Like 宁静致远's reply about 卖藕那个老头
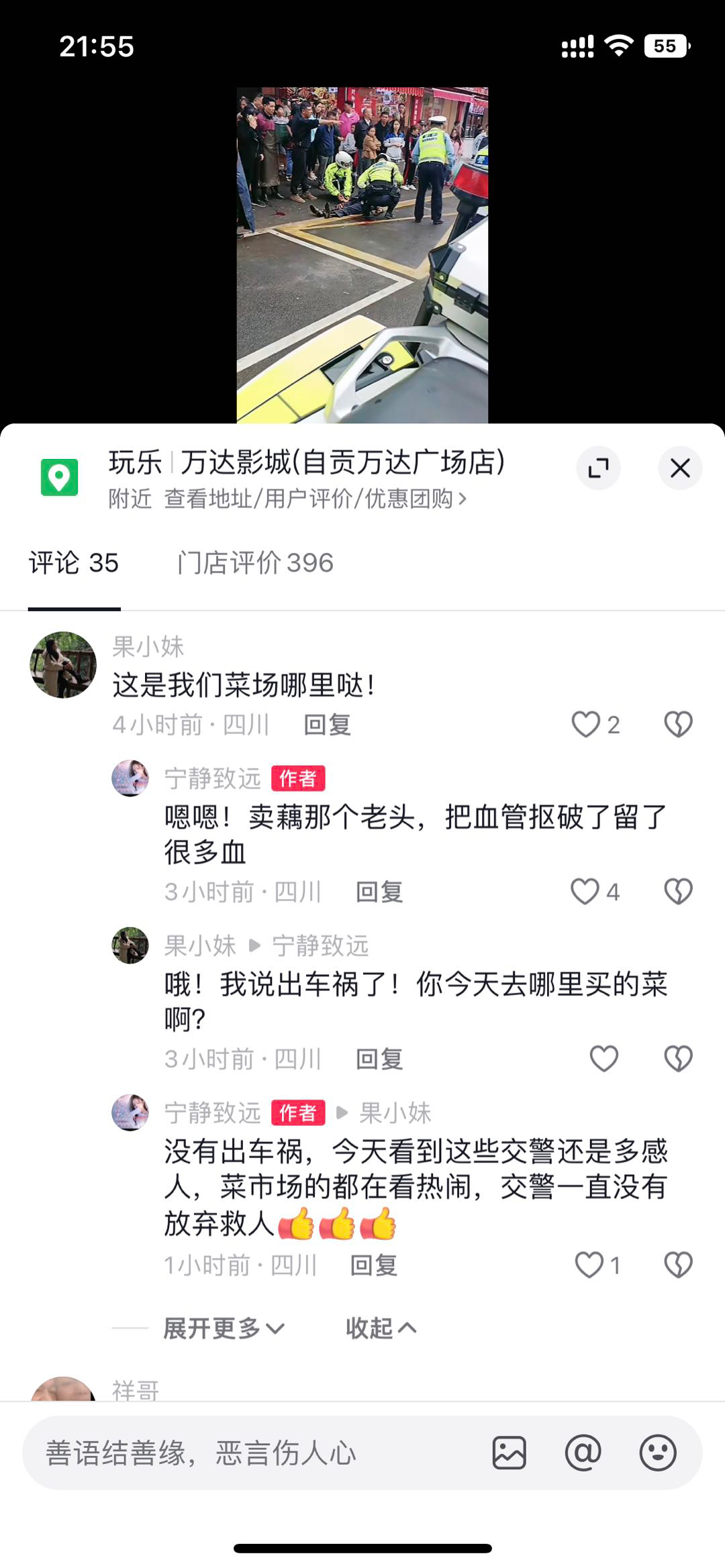This screenshot has width=725, height=1568. pos(585,892)
